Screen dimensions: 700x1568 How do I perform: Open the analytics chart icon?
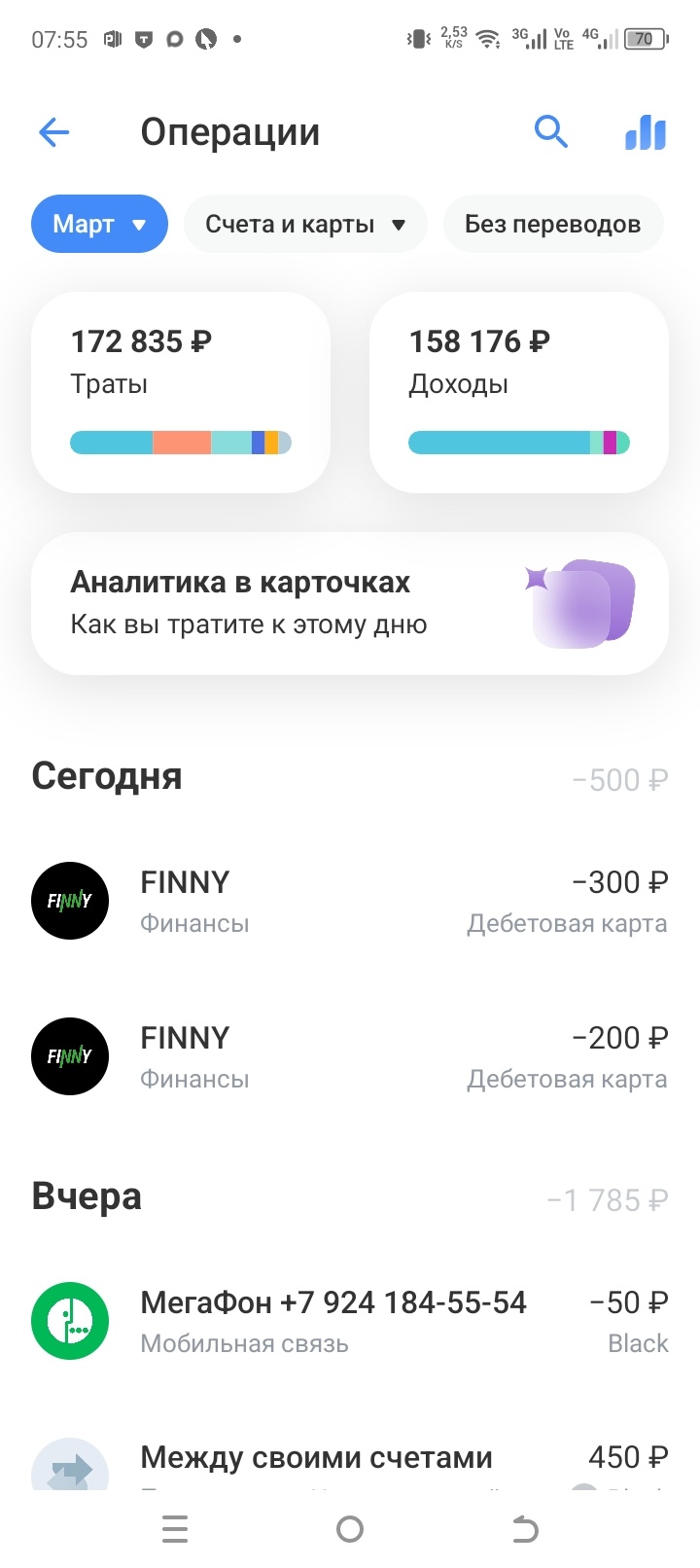[646, 132]
